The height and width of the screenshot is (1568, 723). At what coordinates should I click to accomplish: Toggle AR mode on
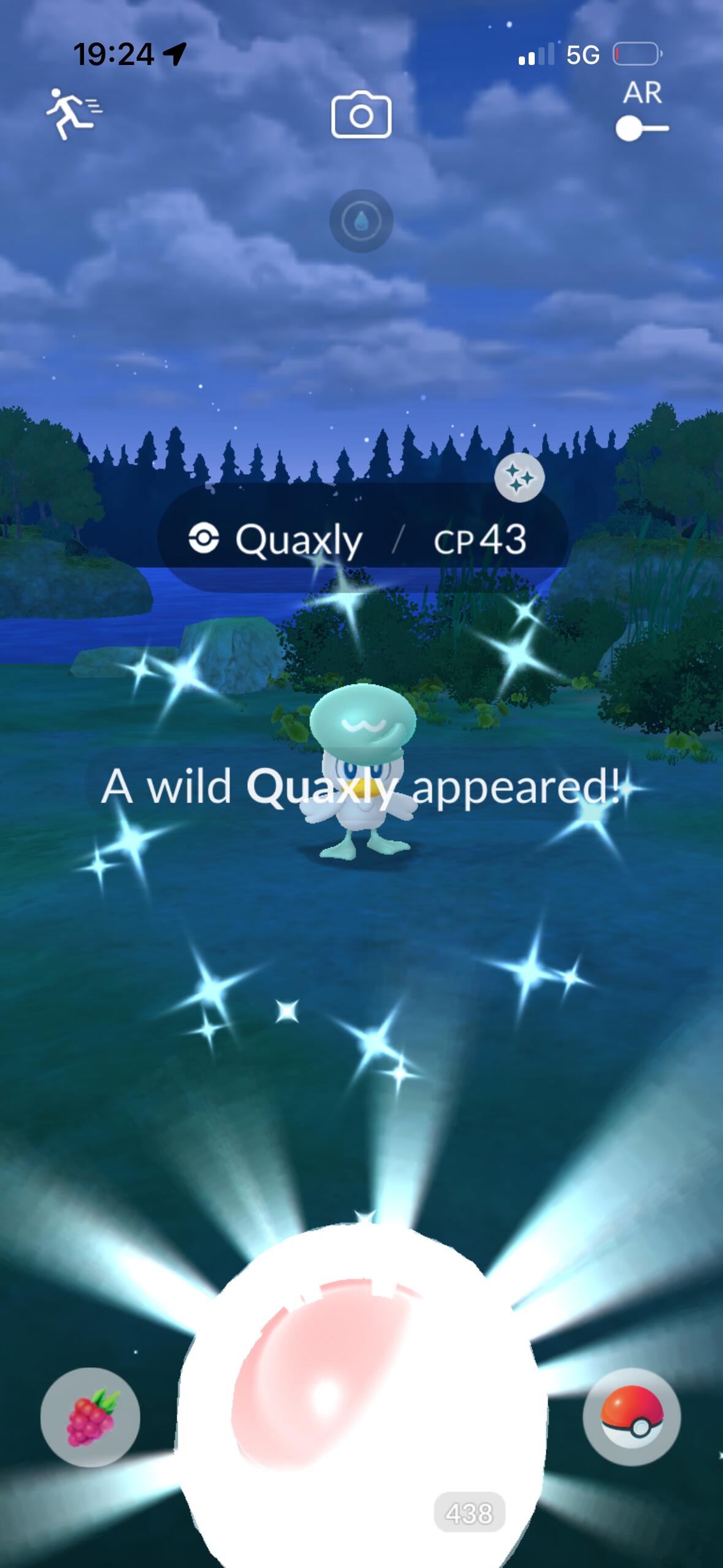coord(641,128)
